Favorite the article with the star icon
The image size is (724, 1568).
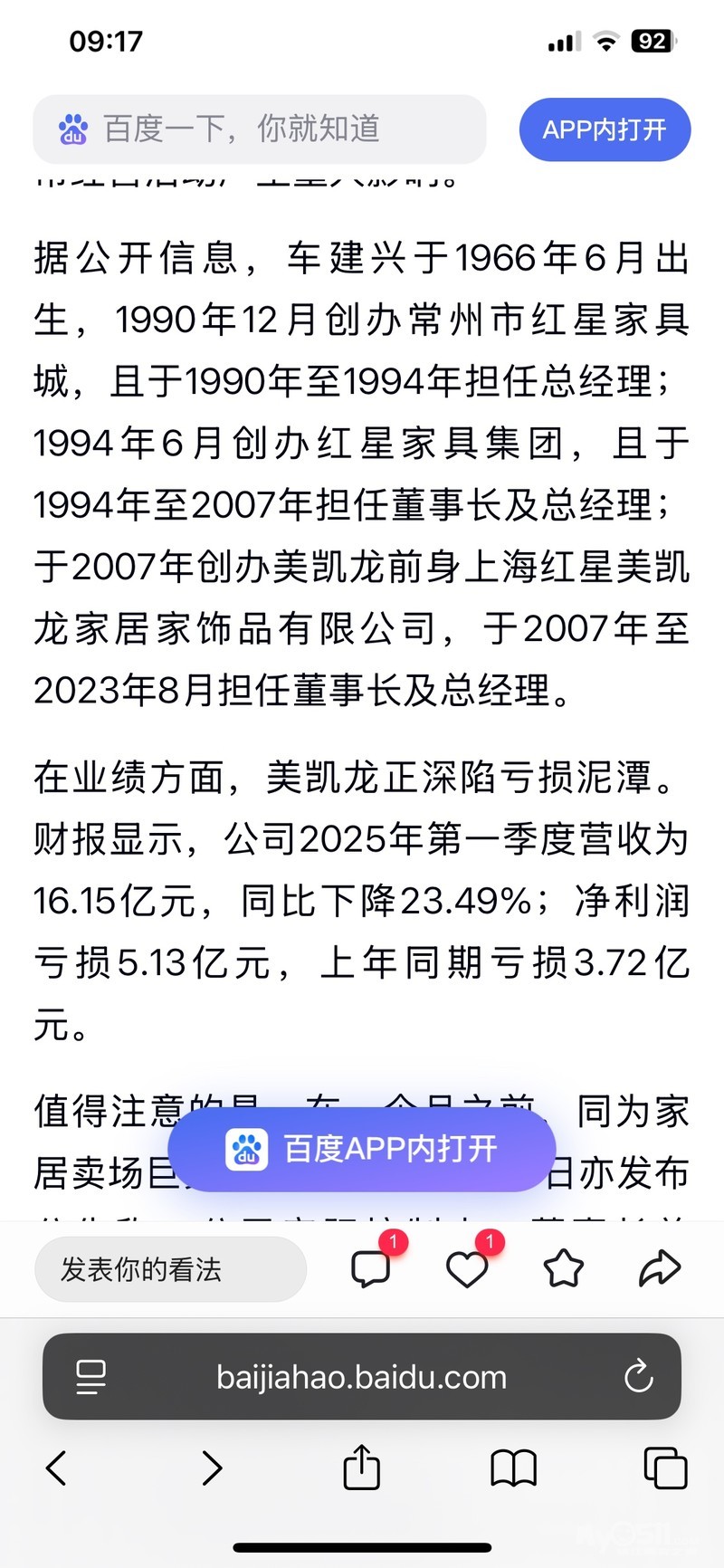tap(563, 1268)
